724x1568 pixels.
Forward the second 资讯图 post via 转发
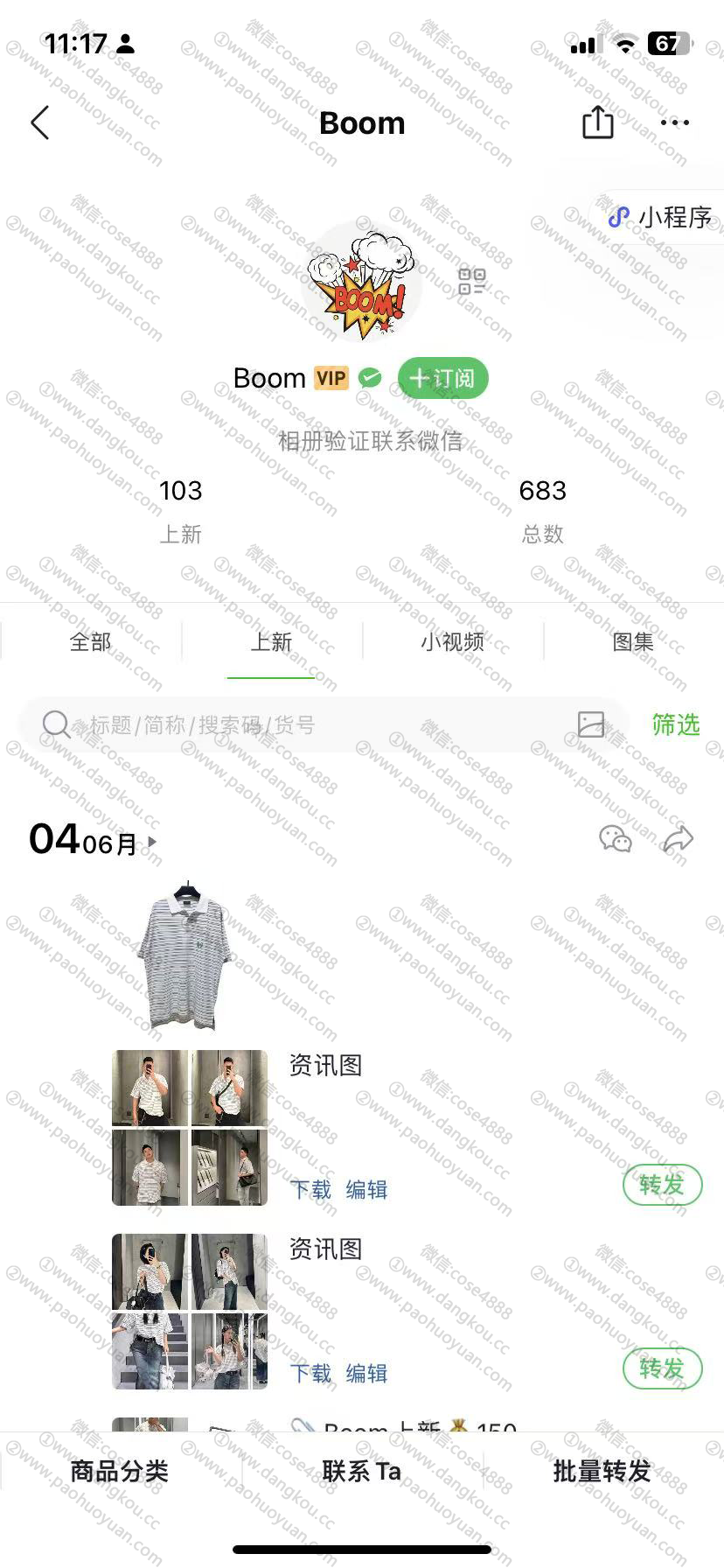[662, 1368]
